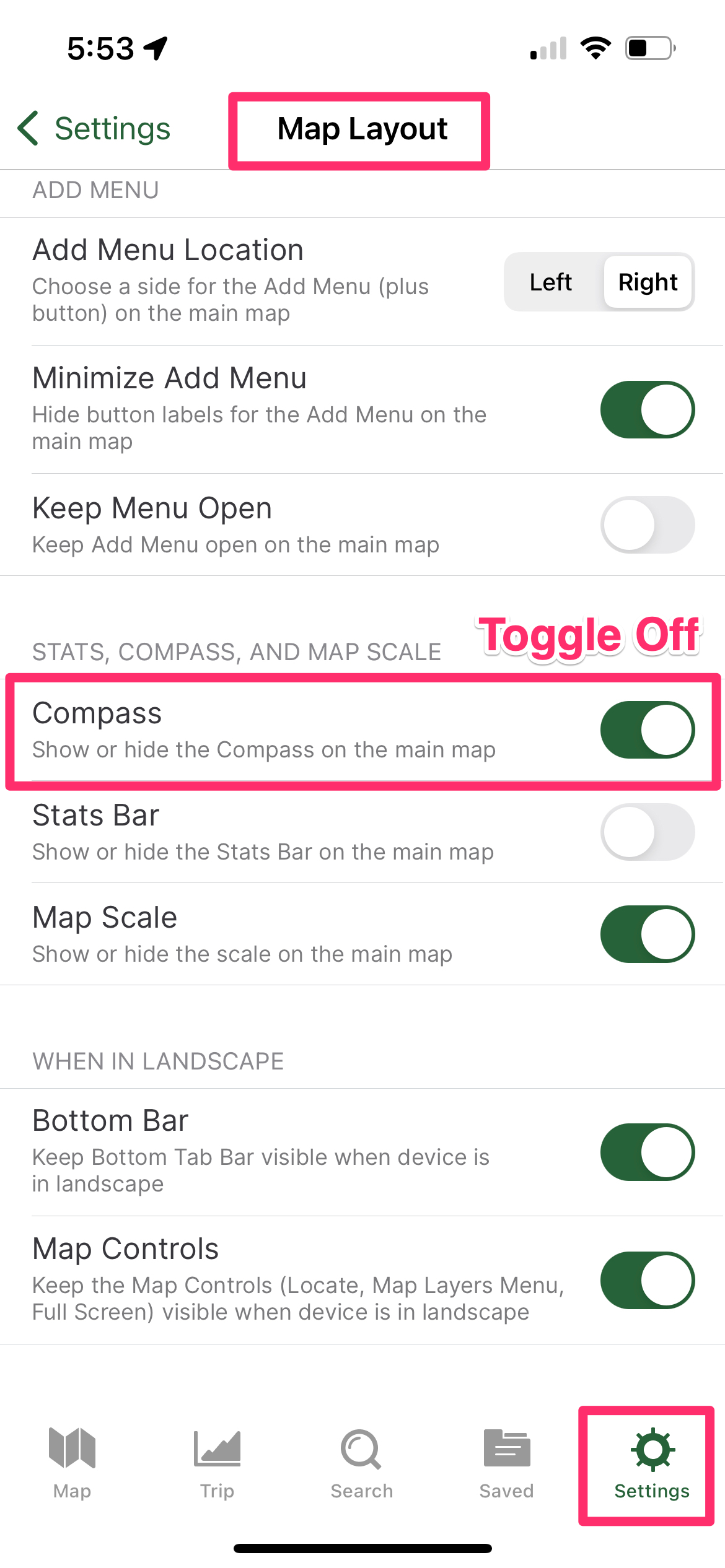Turn off Bottom Bar in landscape
Screen dimensions: 725x1568
click(x=647, y=1152)
